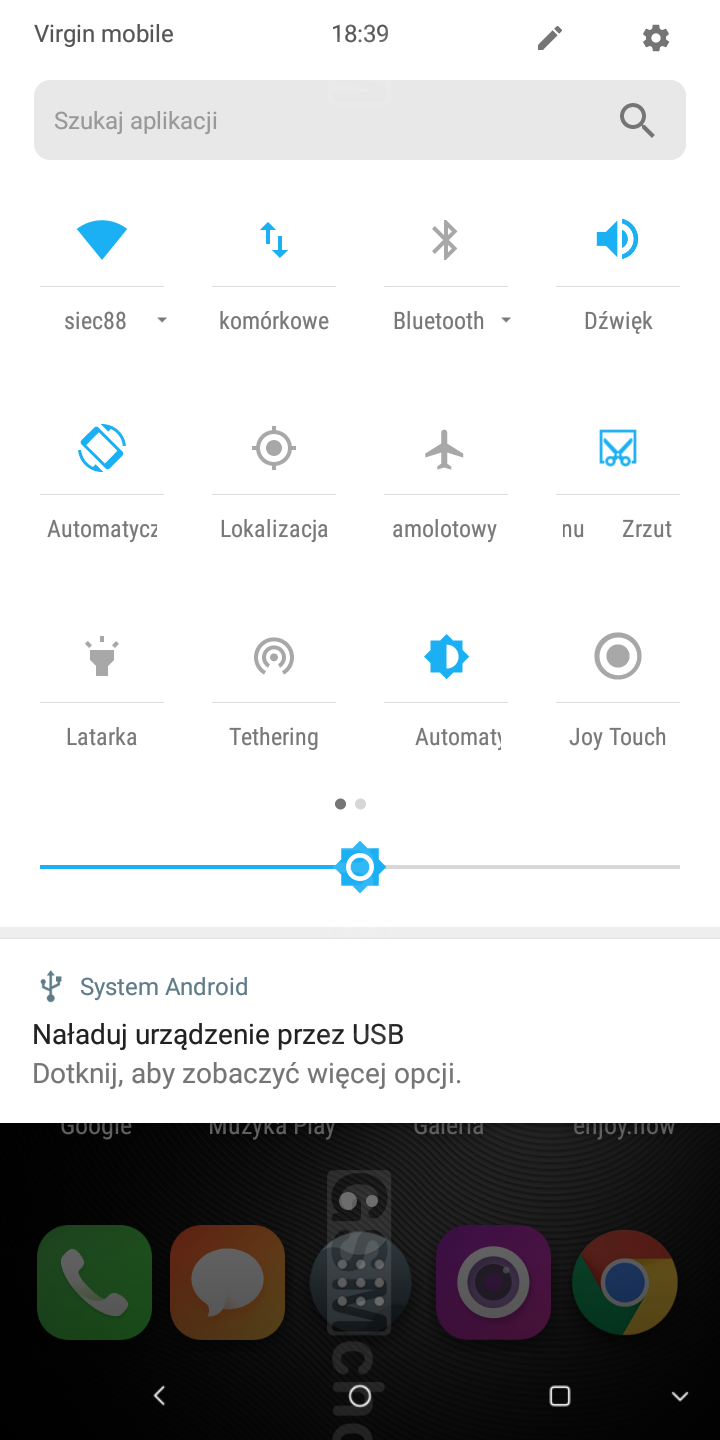Activate Joy Touch tile
The height and width of the screenshot is (1440, 720).
617,656
